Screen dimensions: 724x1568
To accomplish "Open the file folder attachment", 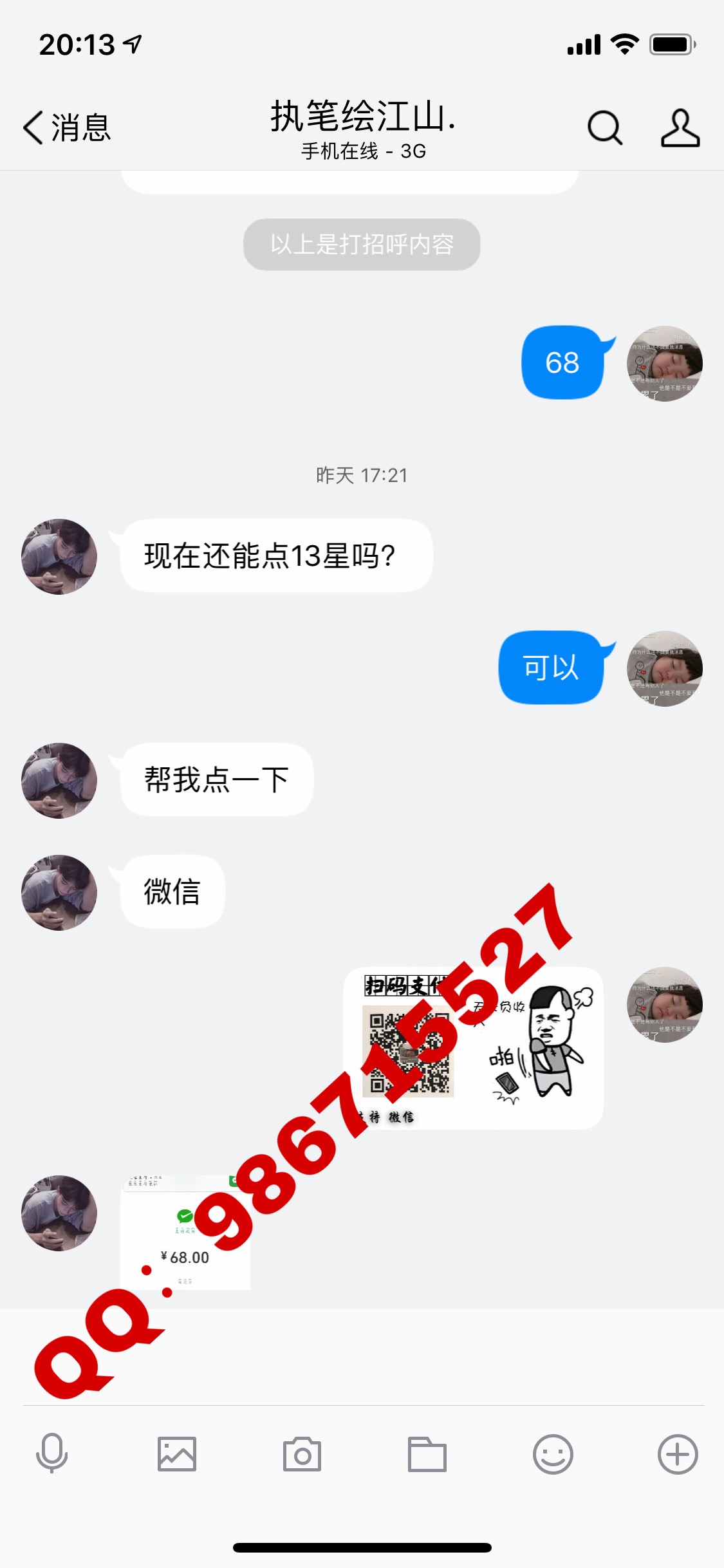I will pos(427,1453).
